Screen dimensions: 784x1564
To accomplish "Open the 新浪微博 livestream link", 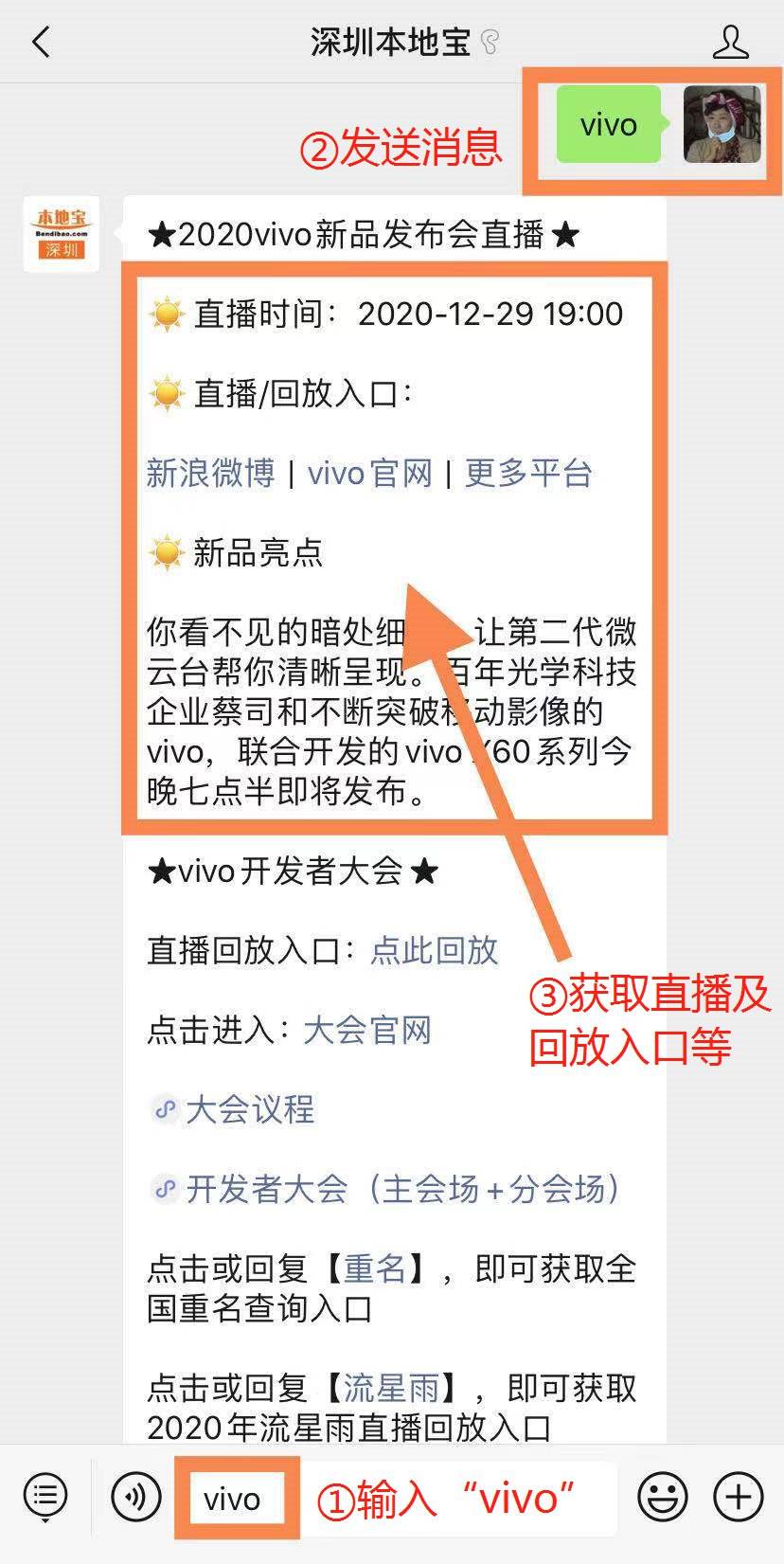I will tap(210, 473).
